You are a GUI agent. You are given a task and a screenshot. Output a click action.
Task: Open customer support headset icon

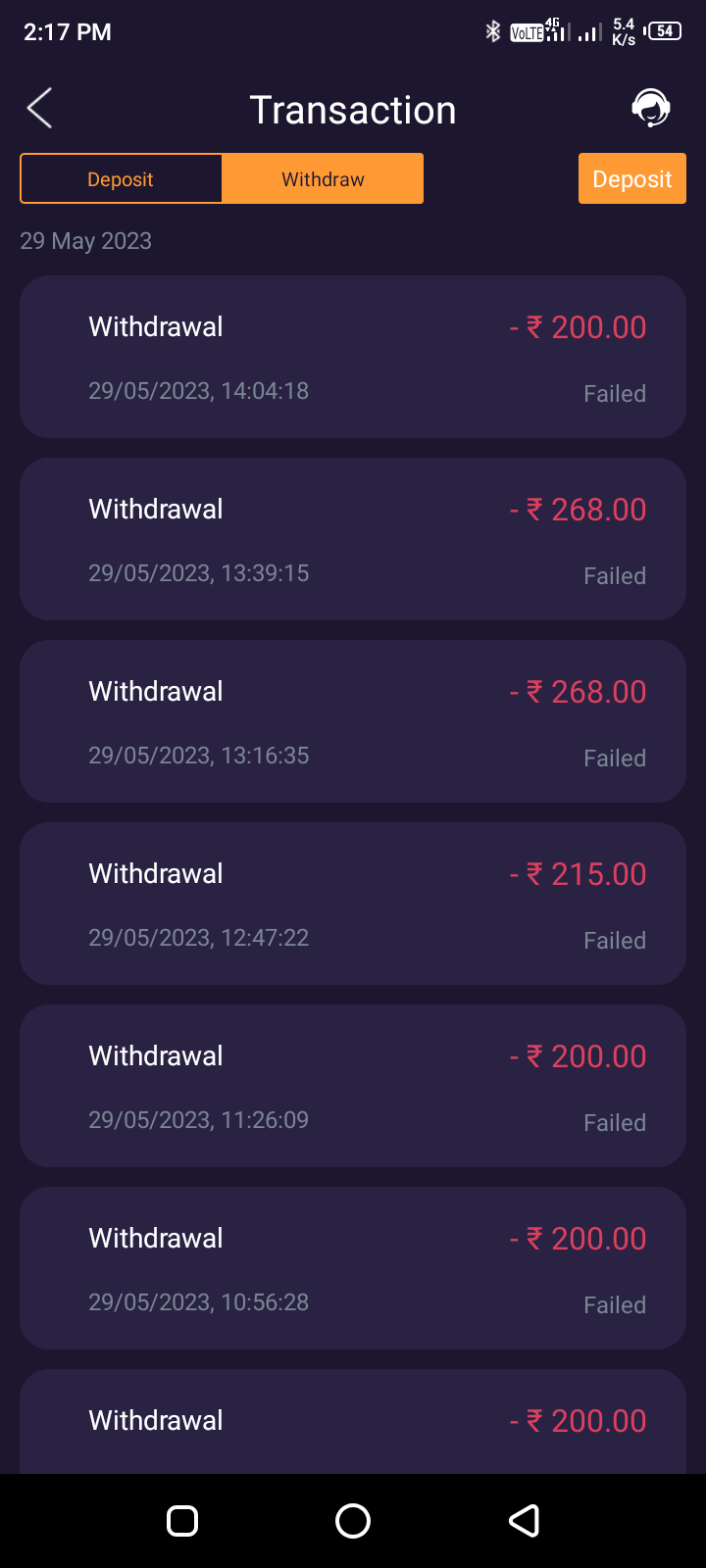650,108
